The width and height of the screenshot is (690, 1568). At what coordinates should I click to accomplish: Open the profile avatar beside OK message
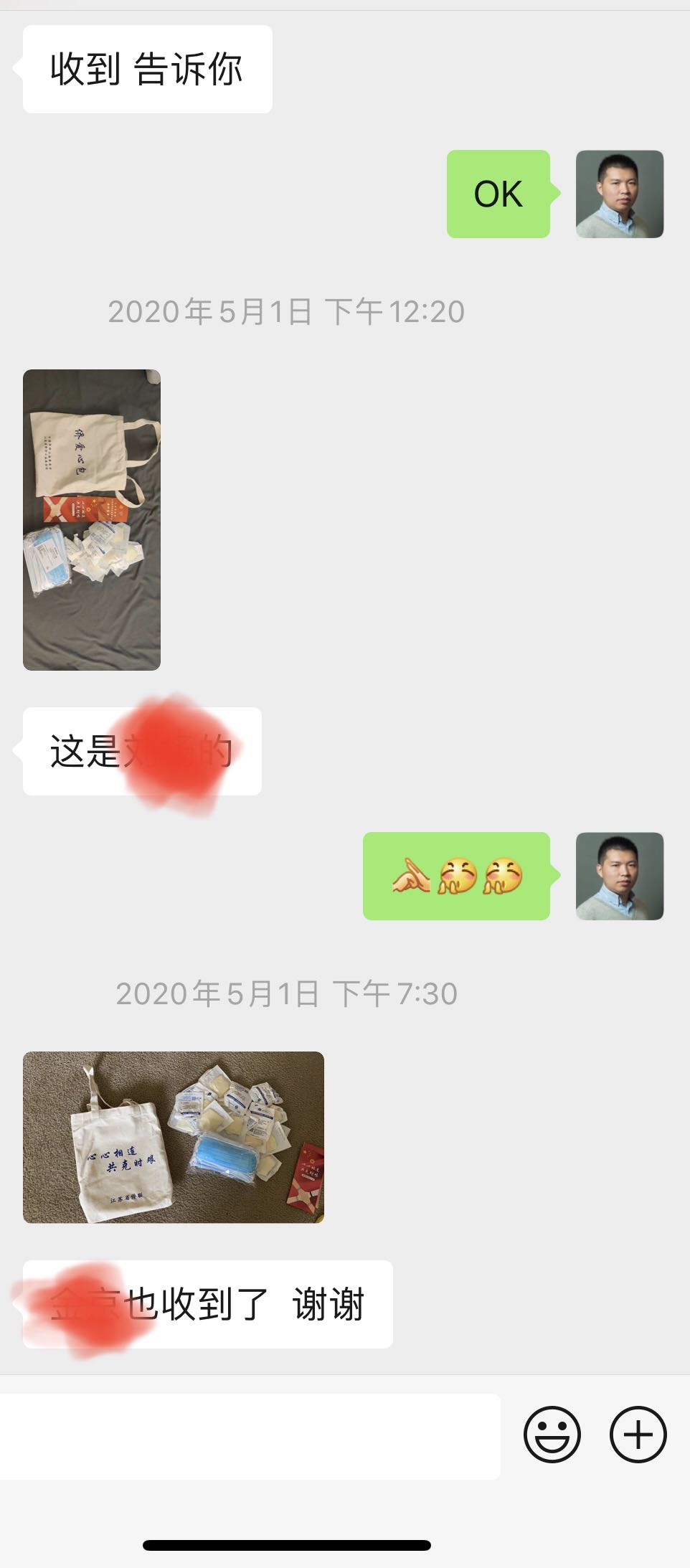620,194
